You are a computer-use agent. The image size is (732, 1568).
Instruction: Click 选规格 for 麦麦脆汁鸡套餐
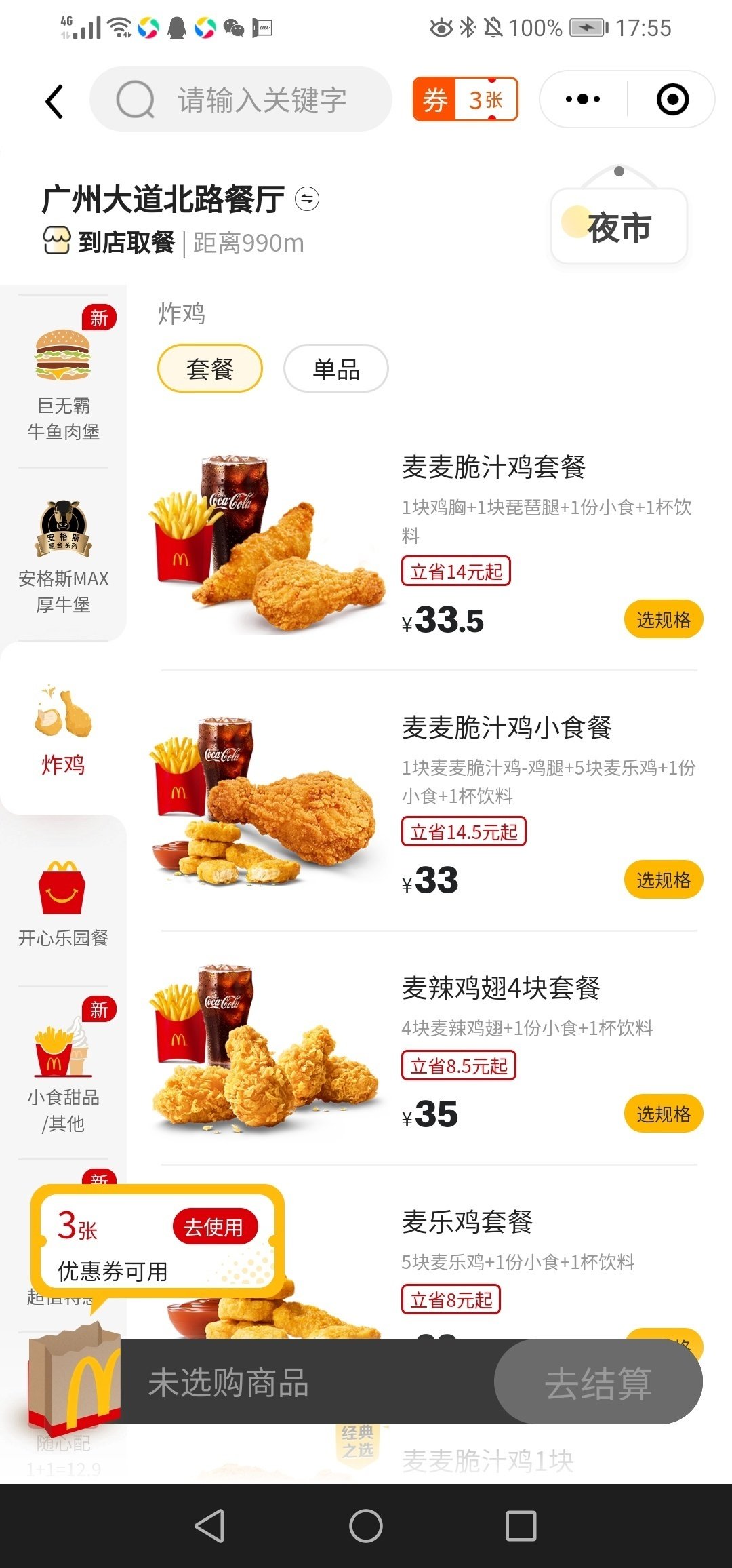[664, 619]
